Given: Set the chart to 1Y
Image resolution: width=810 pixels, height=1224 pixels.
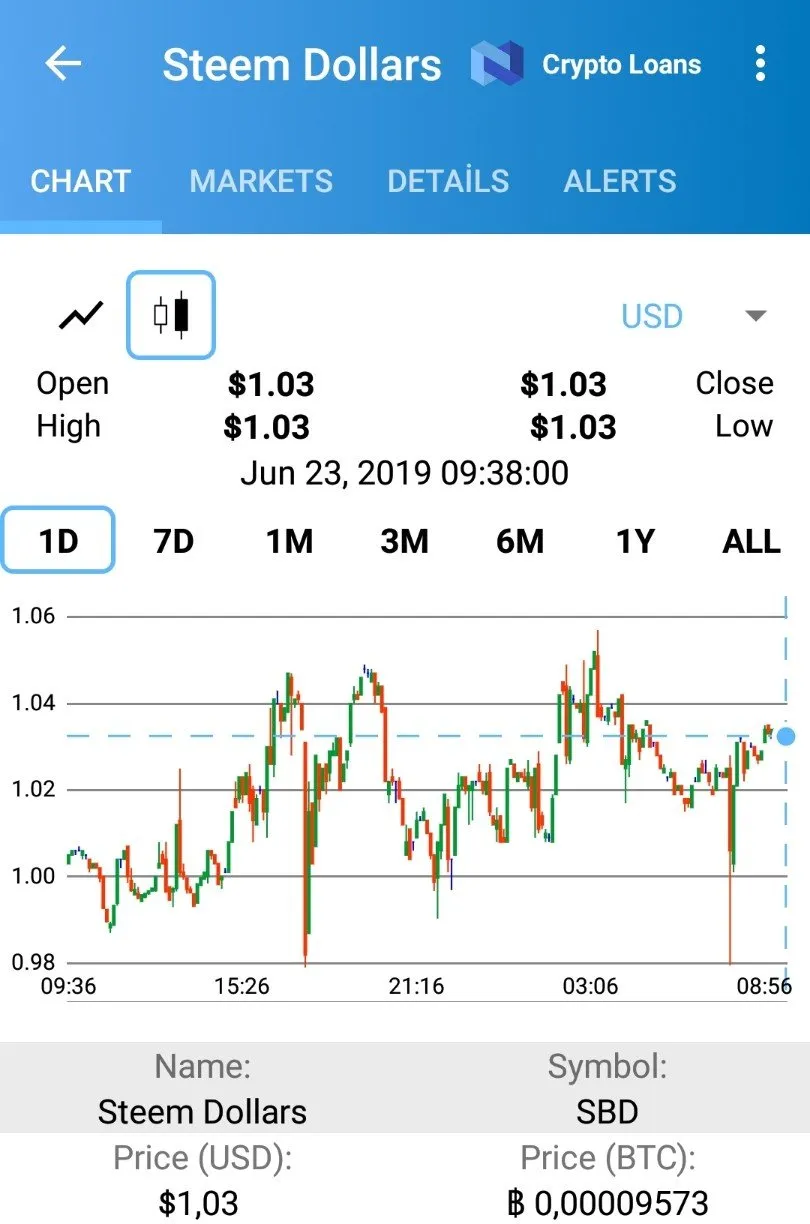Looking at the screenshot, I should [635, 541].
